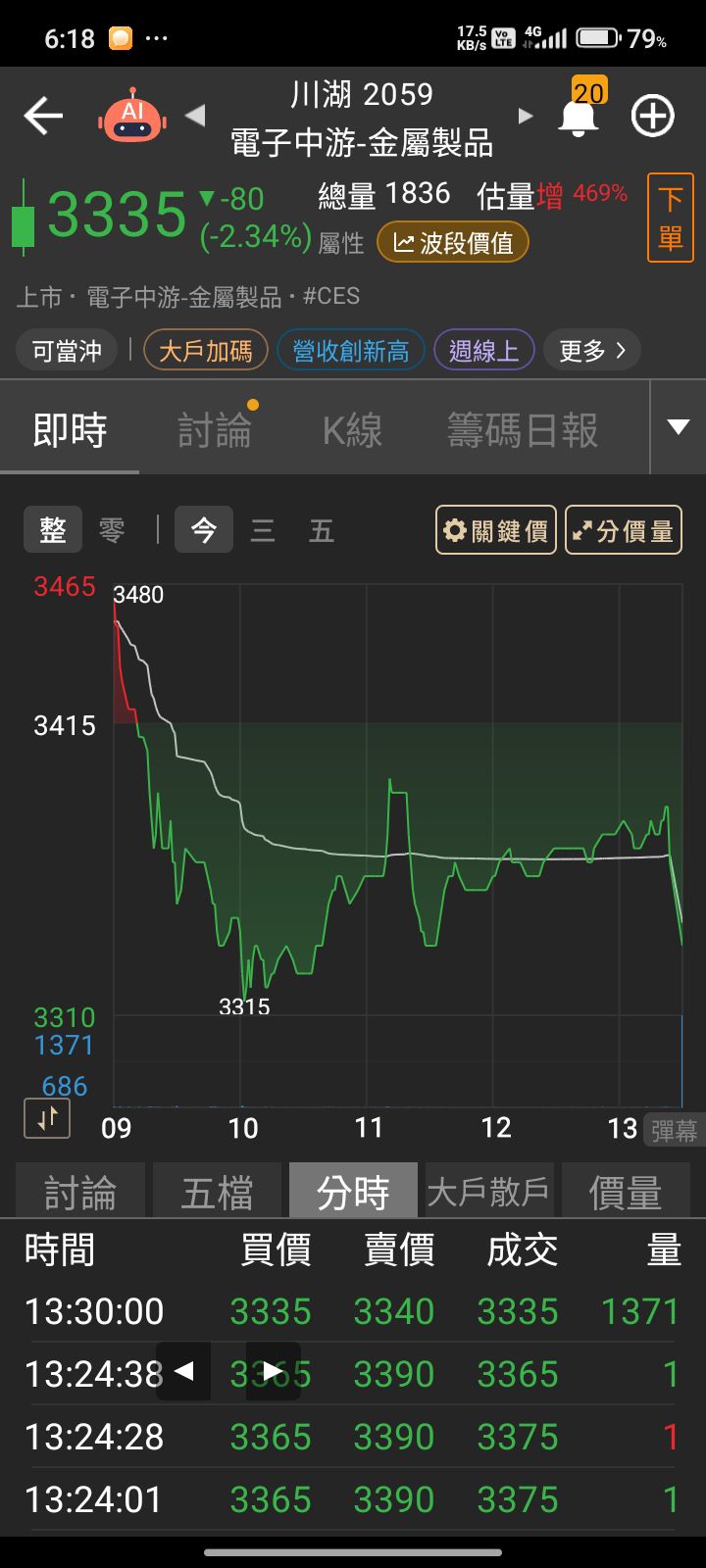Switch to the 五檔 tab
Image resolution: width=706 pixels, height=1568 pixels.
[x=217, y=1192]
